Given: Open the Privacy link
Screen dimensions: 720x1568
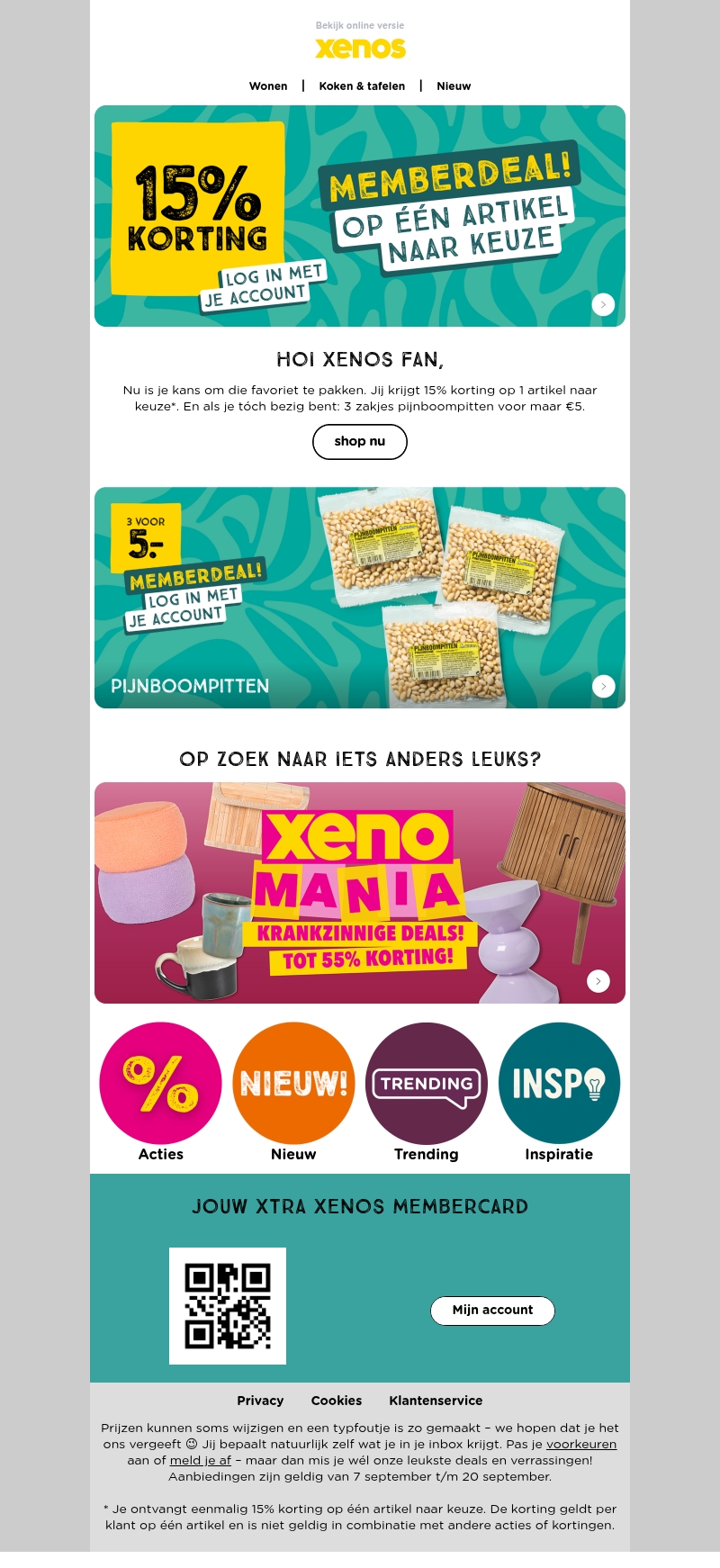Looking at the screenshot, I should tap(260, 1401).
